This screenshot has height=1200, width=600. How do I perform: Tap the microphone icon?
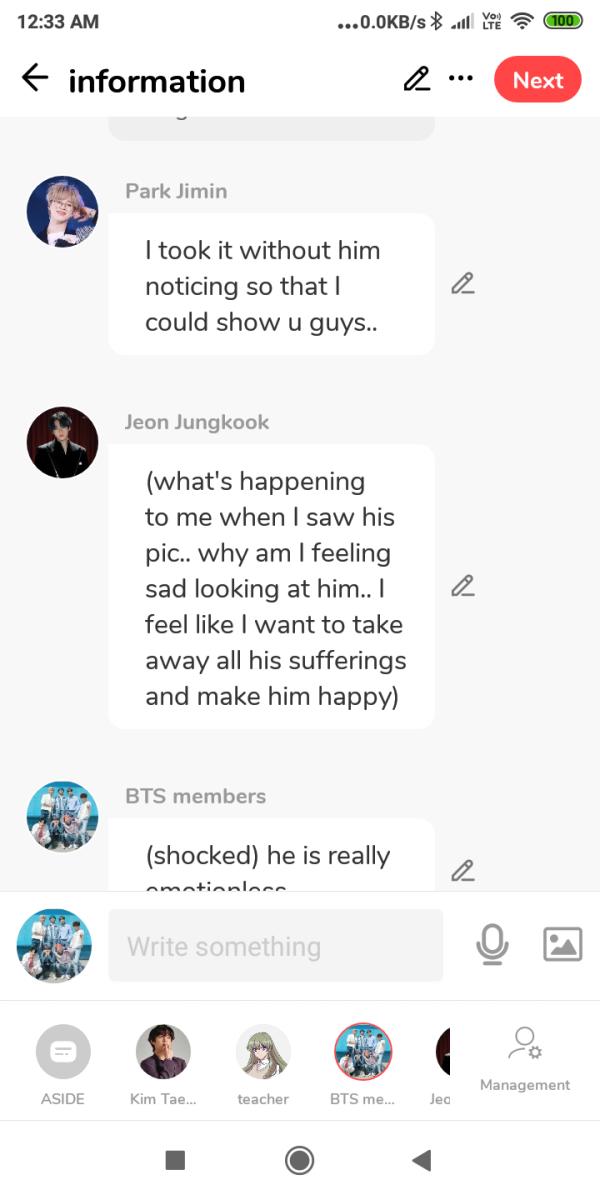(x=492, y=944)
